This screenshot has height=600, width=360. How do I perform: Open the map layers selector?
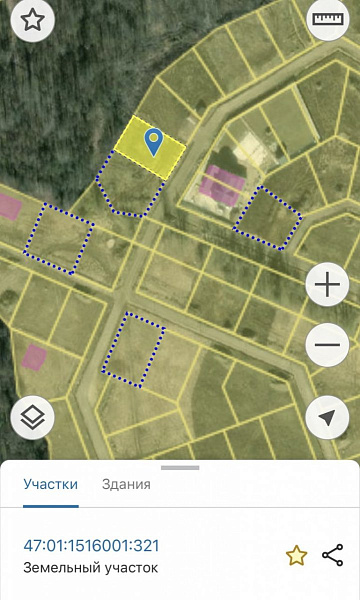click(33, 417)
